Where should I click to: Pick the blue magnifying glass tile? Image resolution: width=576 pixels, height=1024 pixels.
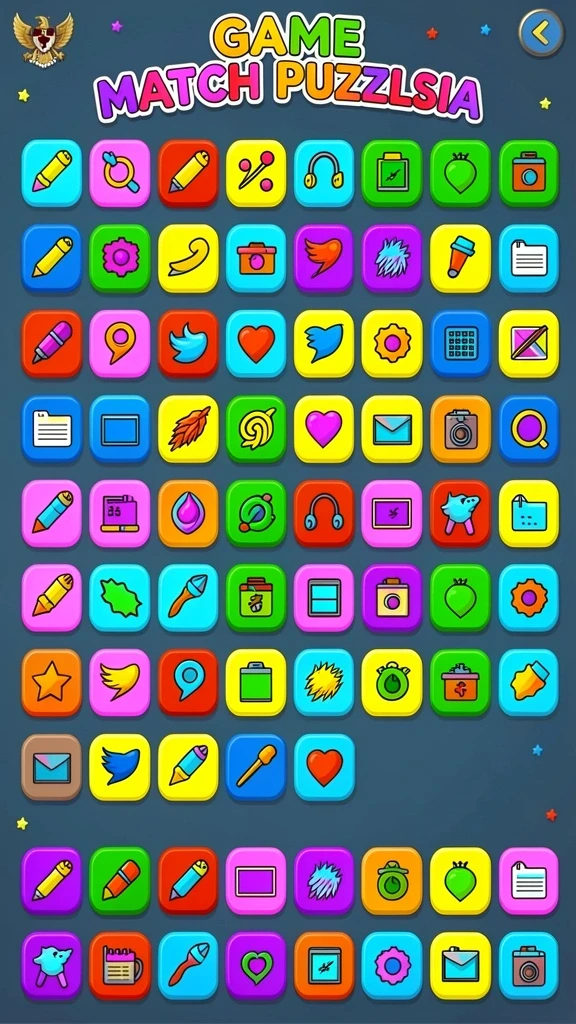pos(529,428)
